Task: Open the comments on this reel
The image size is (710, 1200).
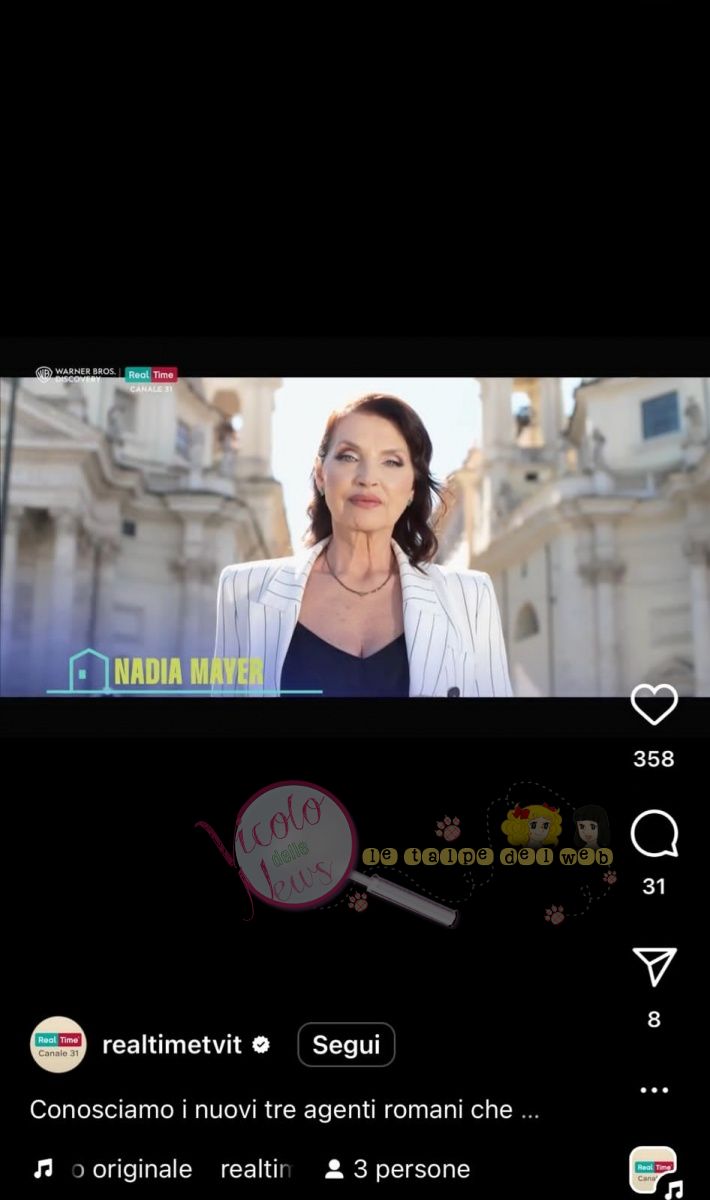Action: 654,834
